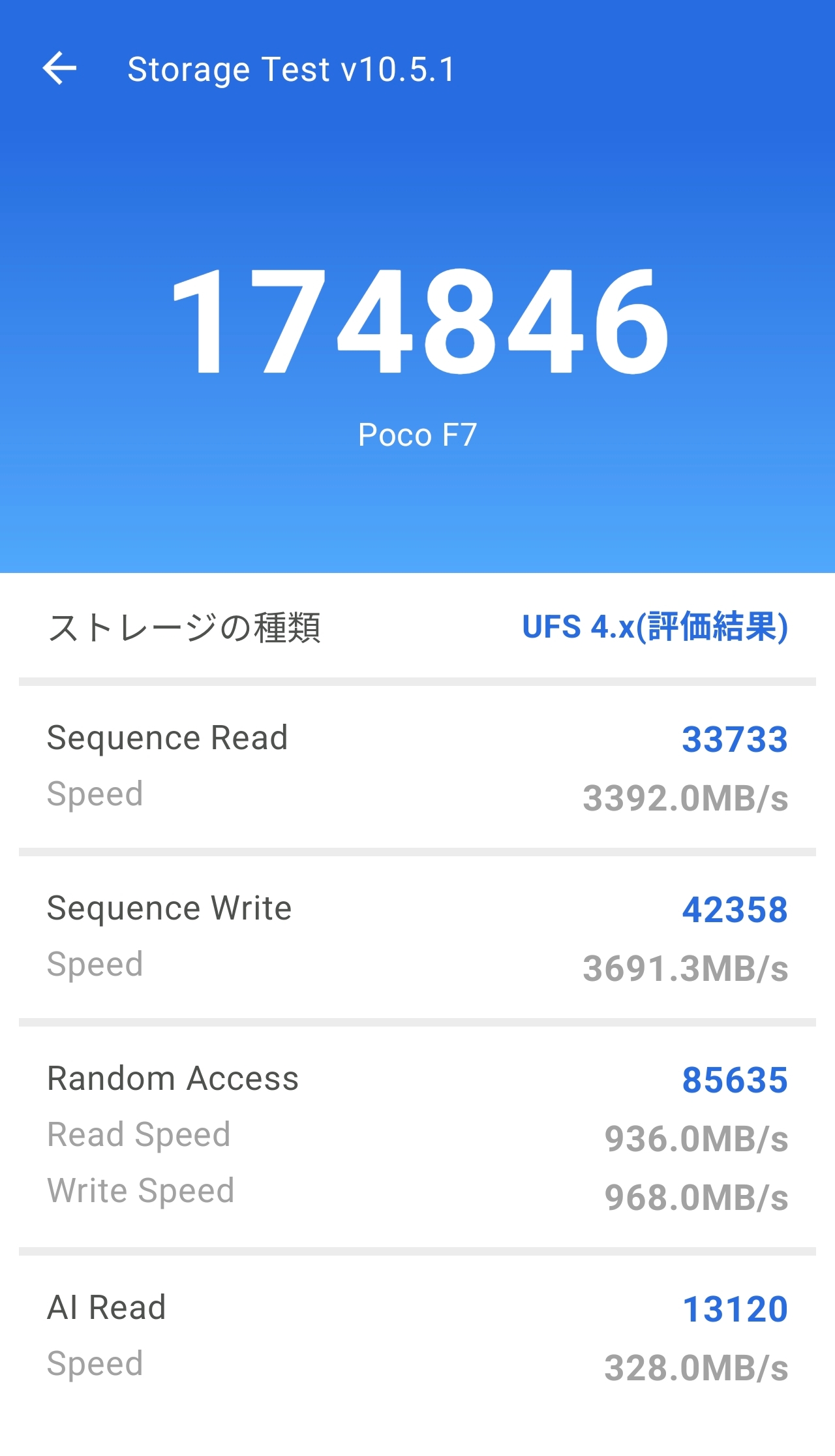The height and width of the screenshot is (1456, 835).
Task: Go back using the arrow icon
Action: [x=59, y=69]
